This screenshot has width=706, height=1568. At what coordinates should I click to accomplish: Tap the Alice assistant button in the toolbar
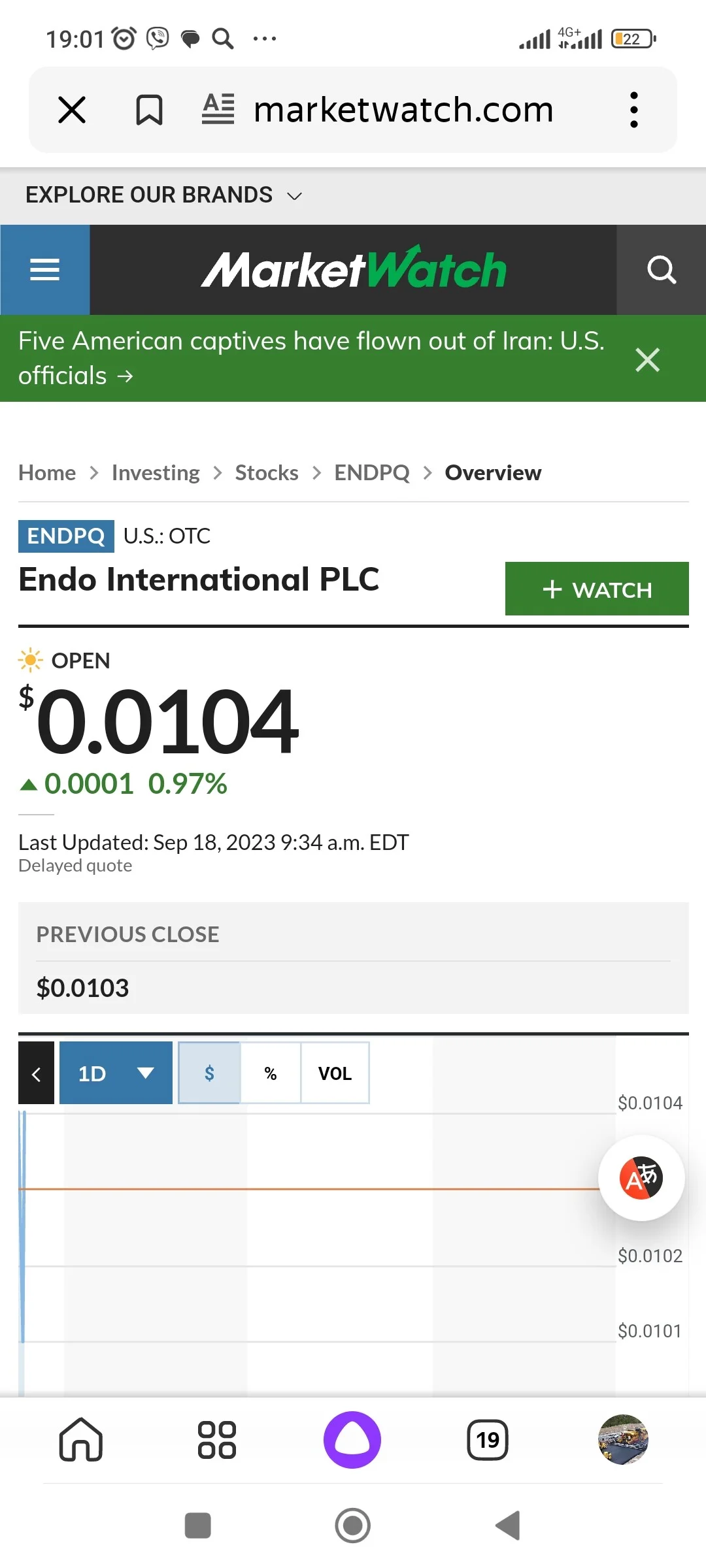tap(352, 1439)
